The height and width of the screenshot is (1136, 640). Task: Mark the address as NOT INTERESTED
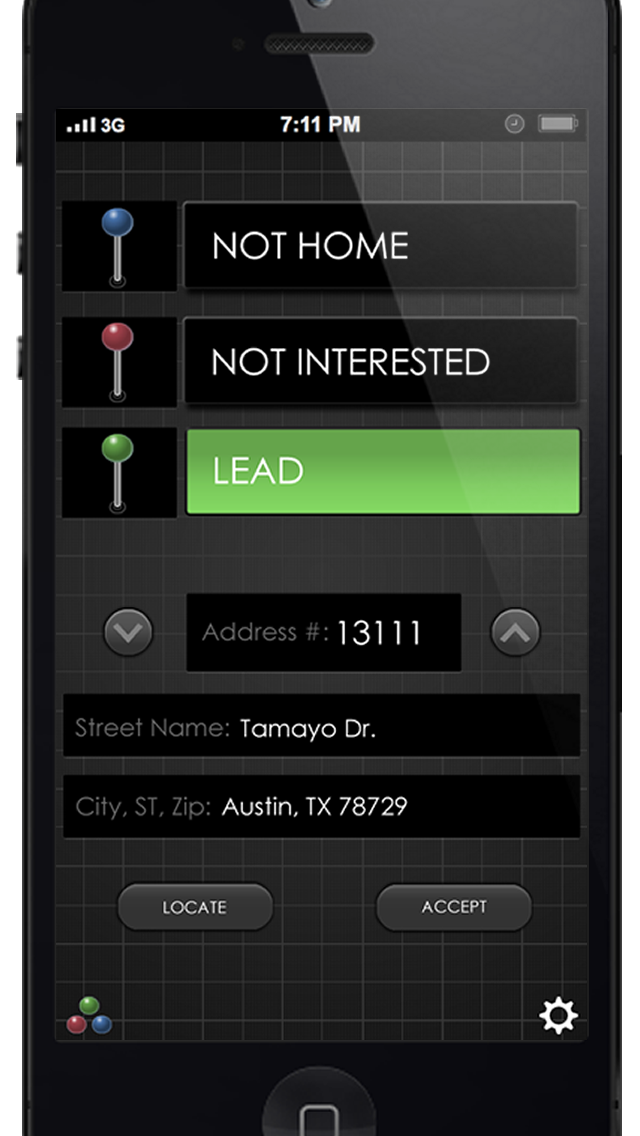click(x=380, y=361)
